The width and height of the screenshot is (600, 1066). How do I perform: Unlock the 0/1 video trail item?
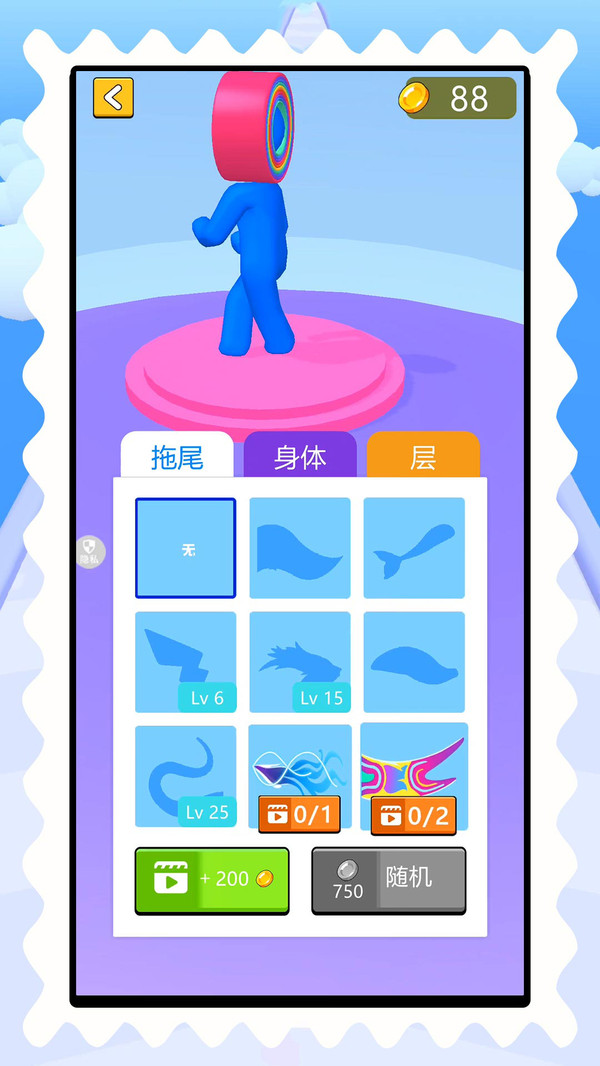[300, 778]
